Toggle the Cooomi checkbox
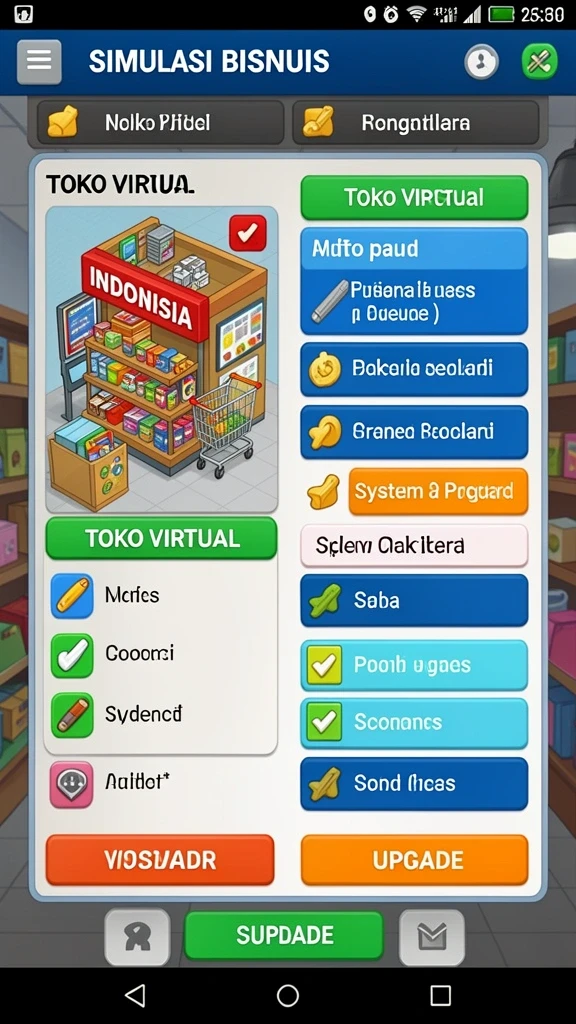Image resolution: width=576 pixels, height=1024 pixels. pos(72,655)
